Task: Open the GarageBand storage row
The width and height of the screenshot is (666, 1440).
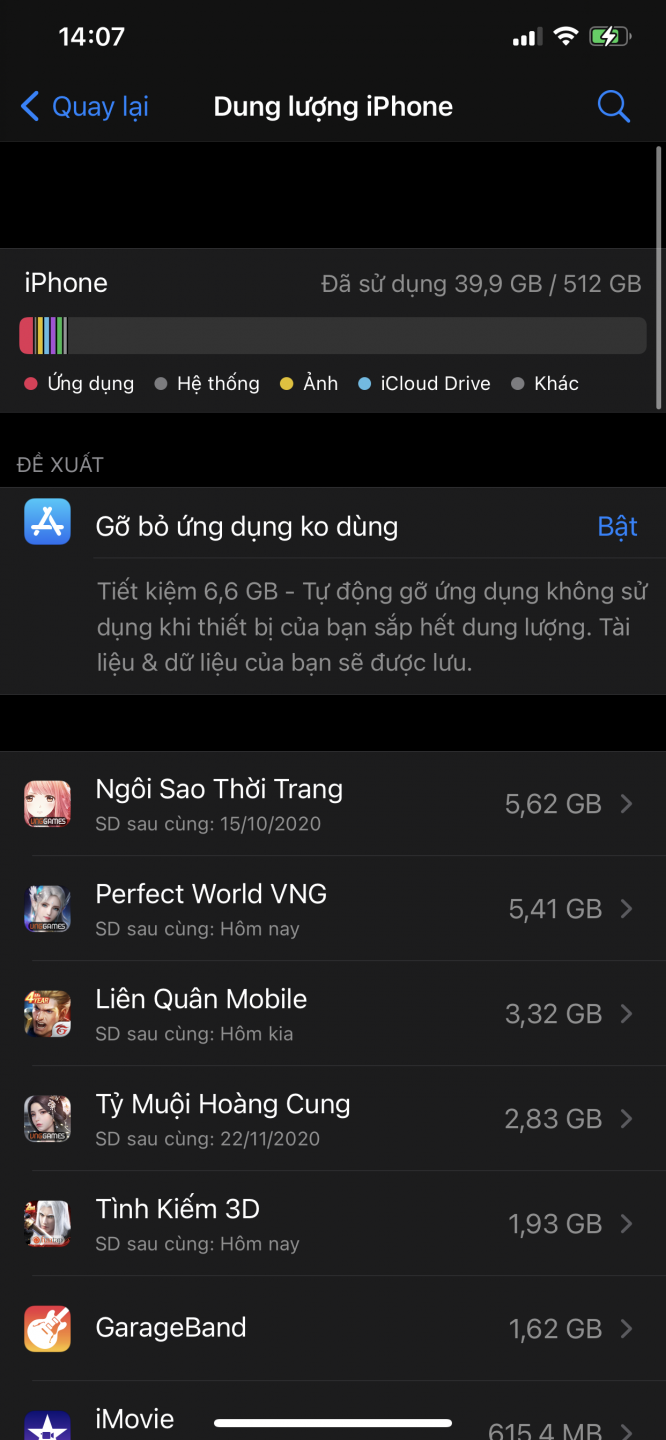Action: coord(333,1328)
